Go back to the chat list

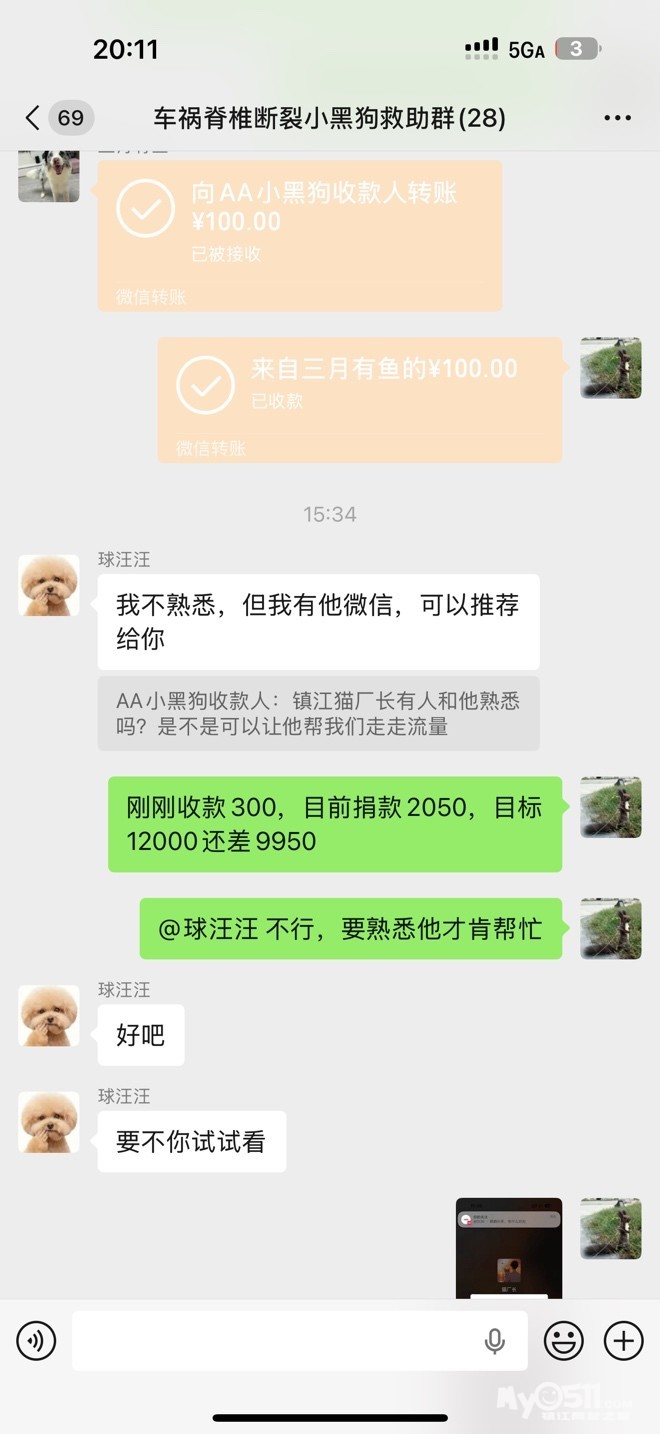33,118
